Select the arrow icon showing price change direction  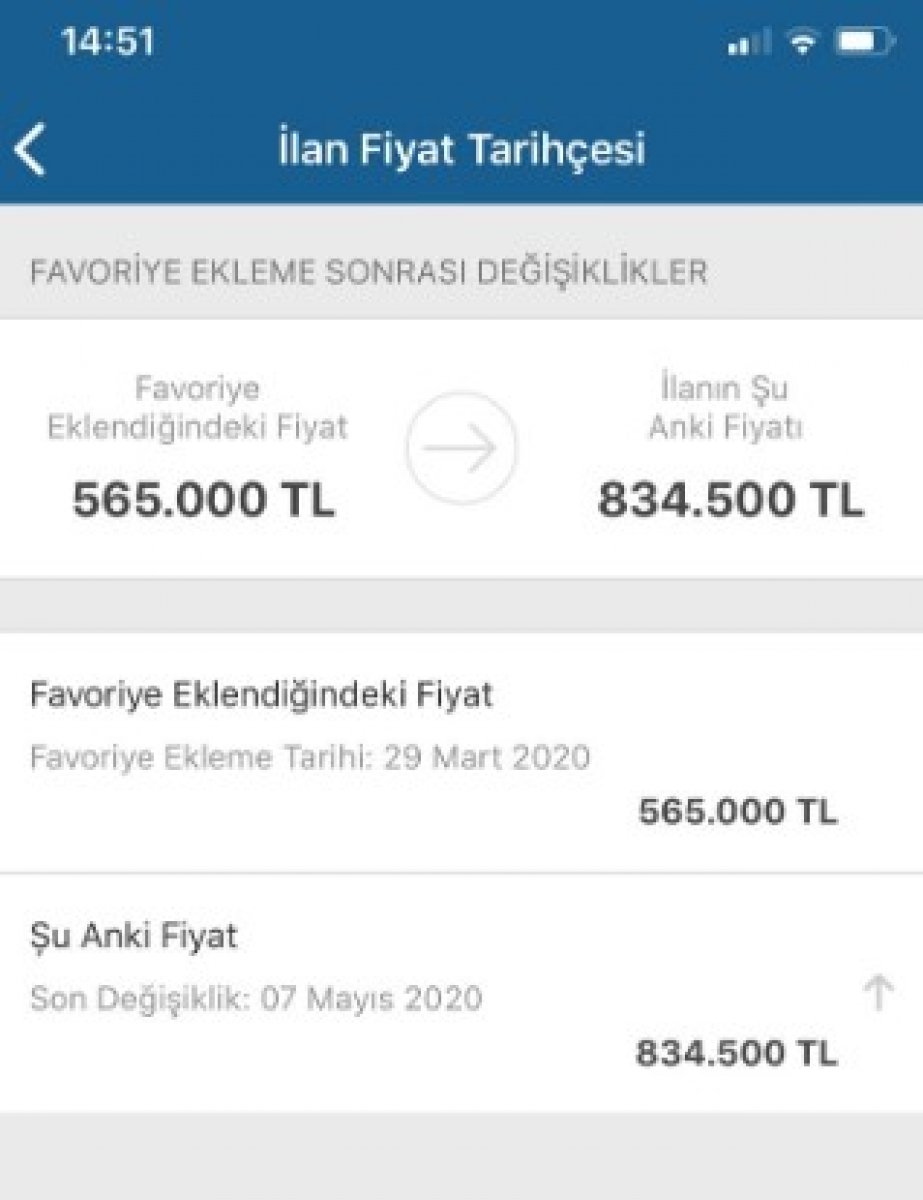(461, 448)
